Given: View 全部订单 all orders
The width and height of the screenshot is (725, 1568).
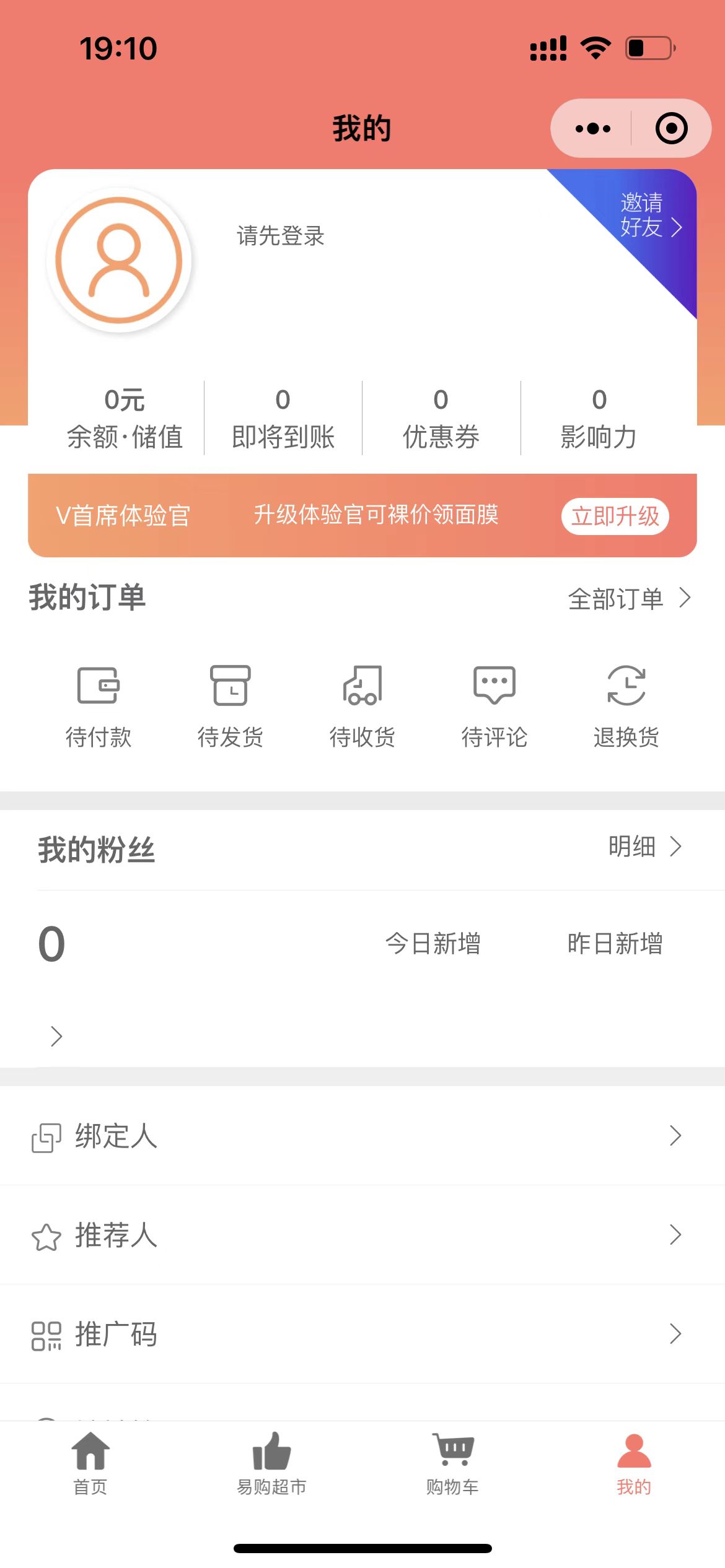Looking at the screenshot, I should [629, 599].
